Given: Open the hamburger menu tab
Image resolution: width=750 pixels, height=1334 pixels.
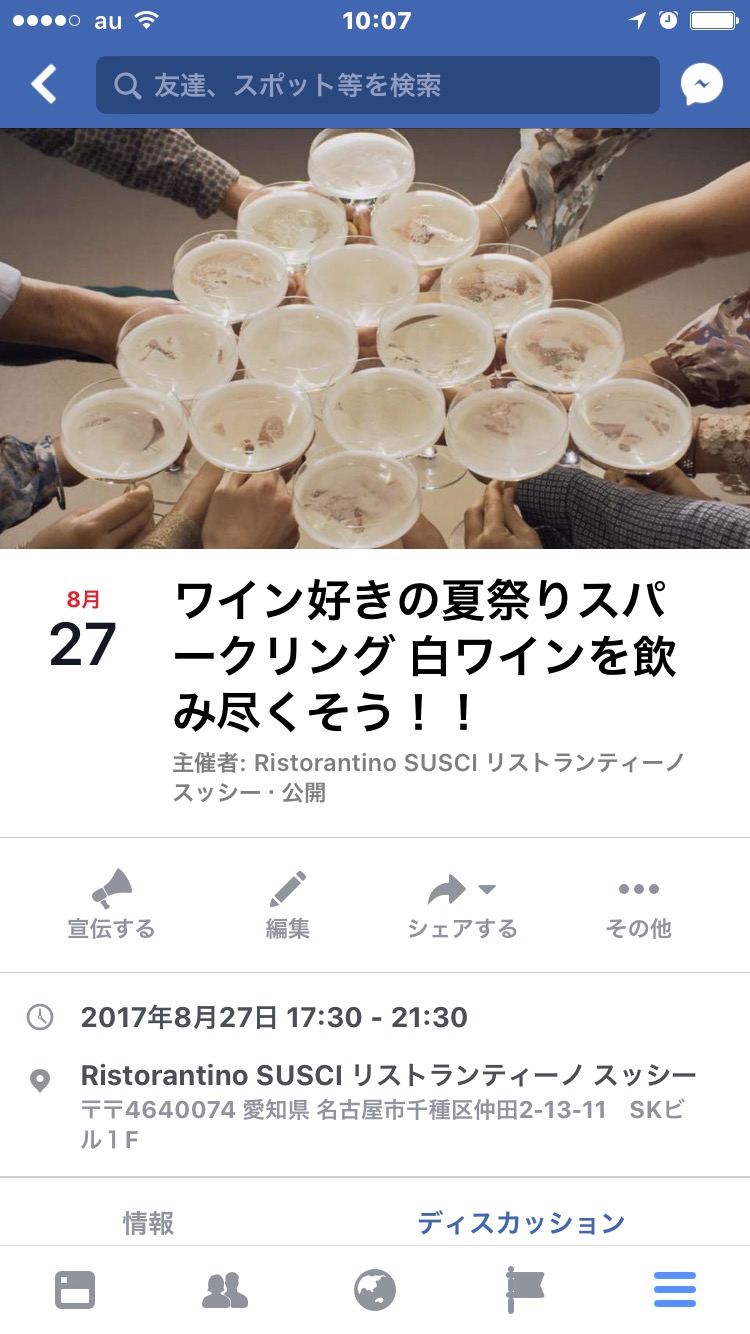Looking at the screenshot, I should (675, 1290).
